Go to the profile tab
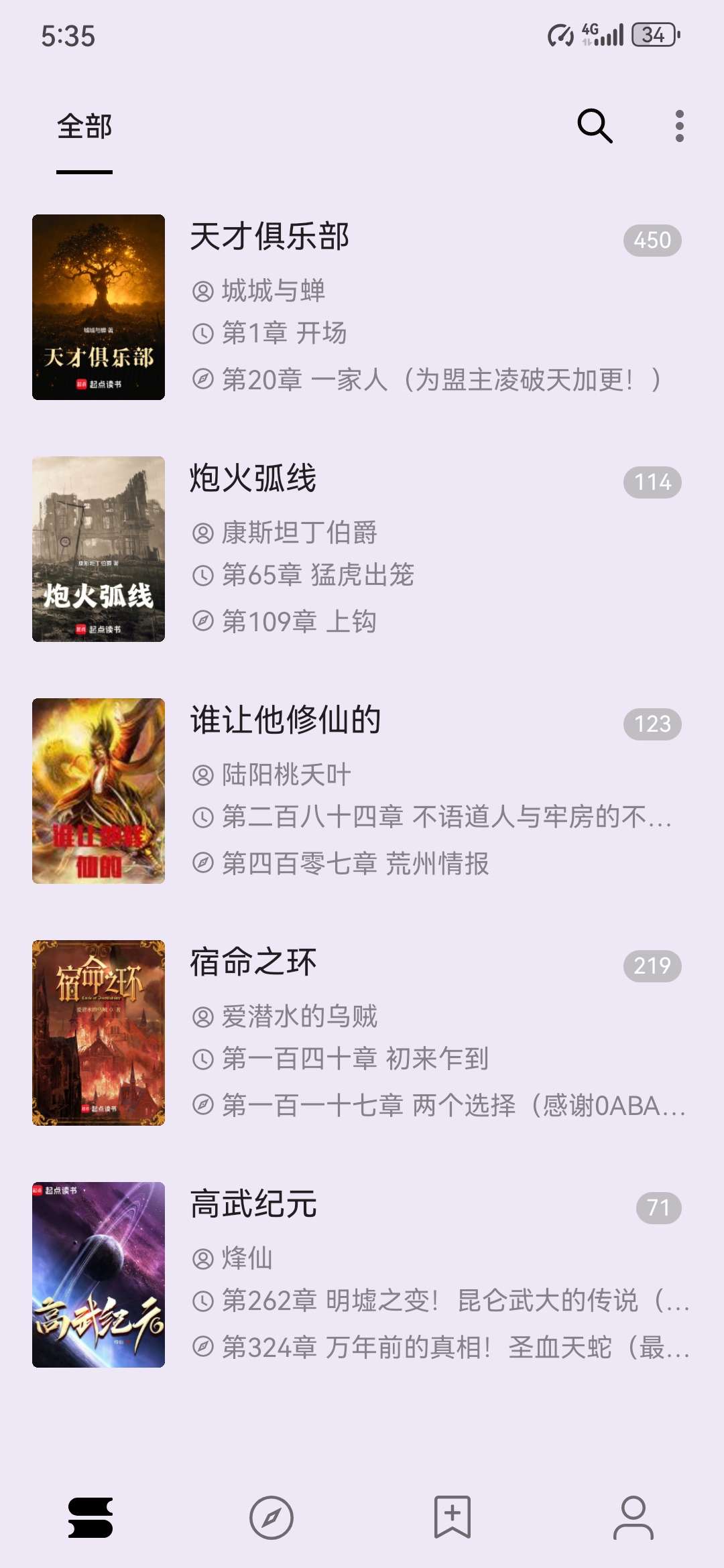The width and height of the screenshot is (724, 1568). point(633,1517)
